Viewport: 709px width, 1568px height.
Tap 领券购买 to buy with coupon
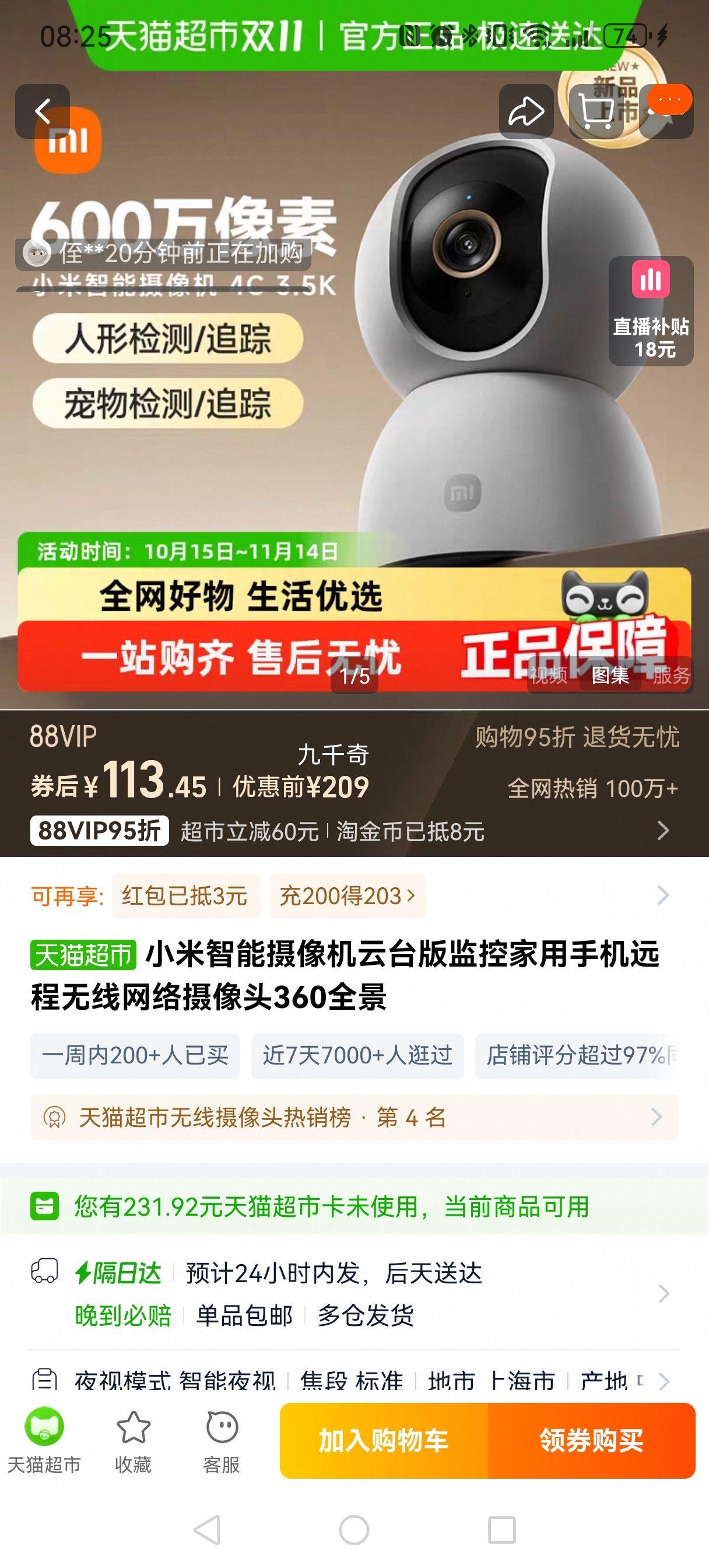click(x=591, y=1440)
